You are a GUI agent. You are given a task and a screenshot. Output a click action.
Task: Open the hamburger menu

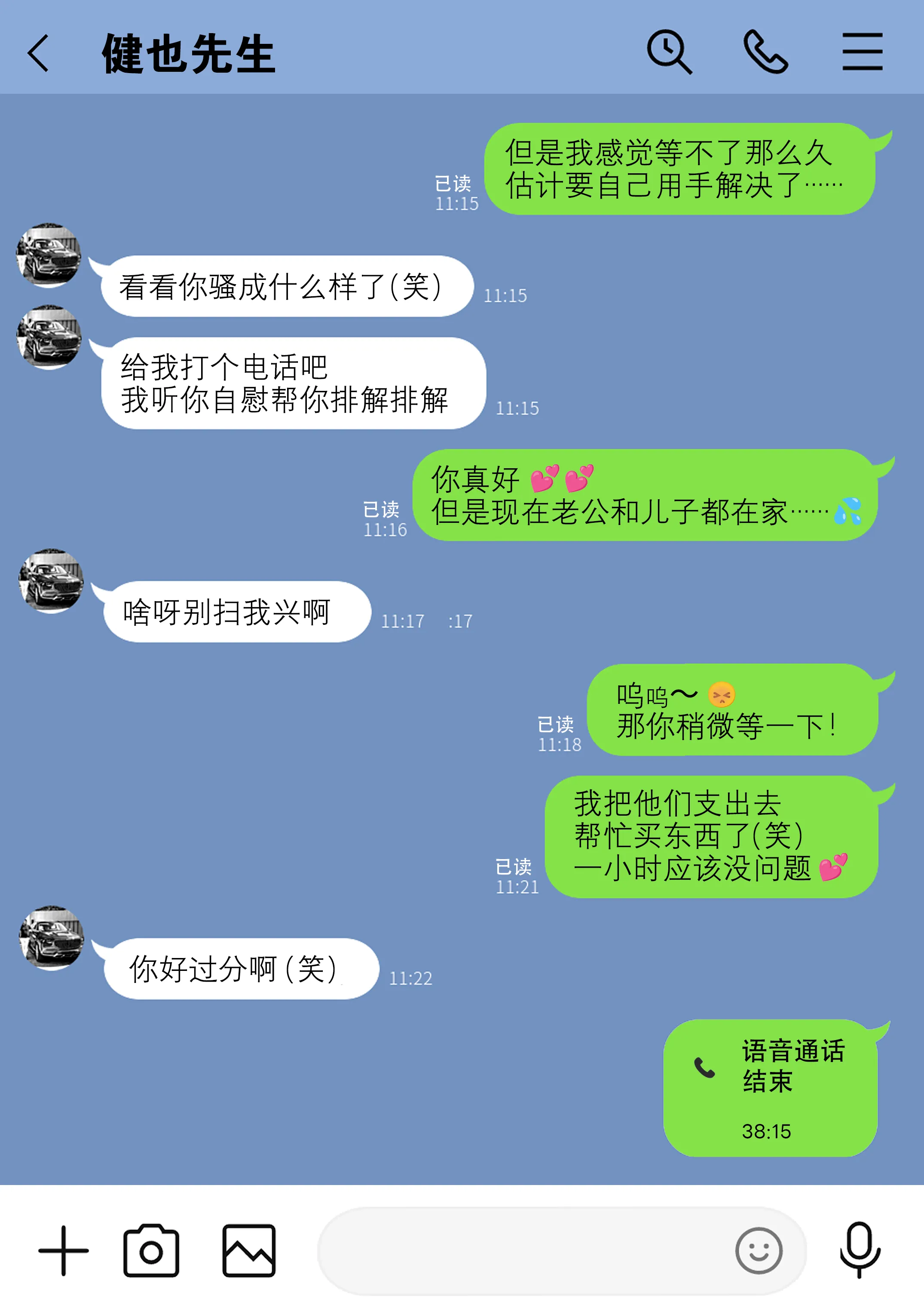click(x=862, y=52)
